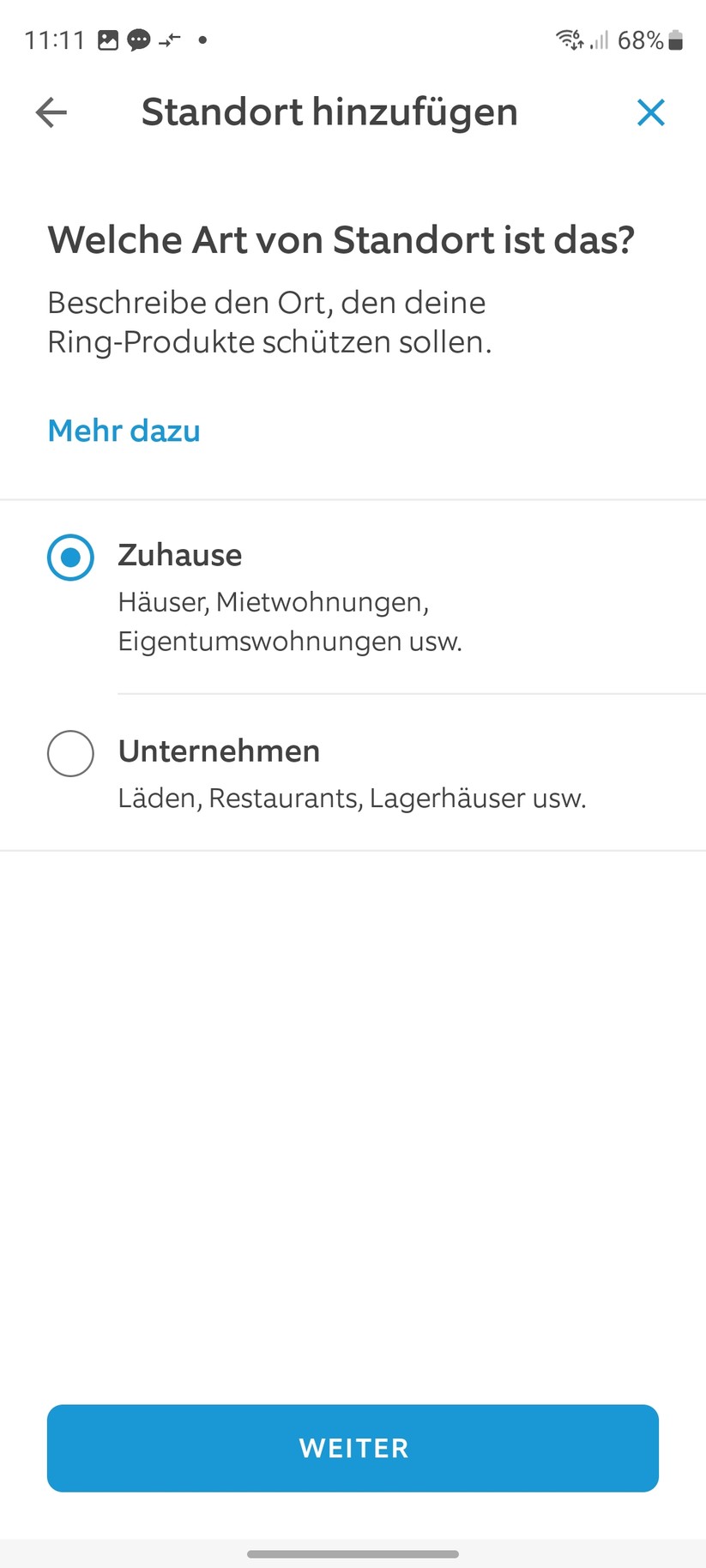Tap the Standort hinzufügen title

point(329,112)
